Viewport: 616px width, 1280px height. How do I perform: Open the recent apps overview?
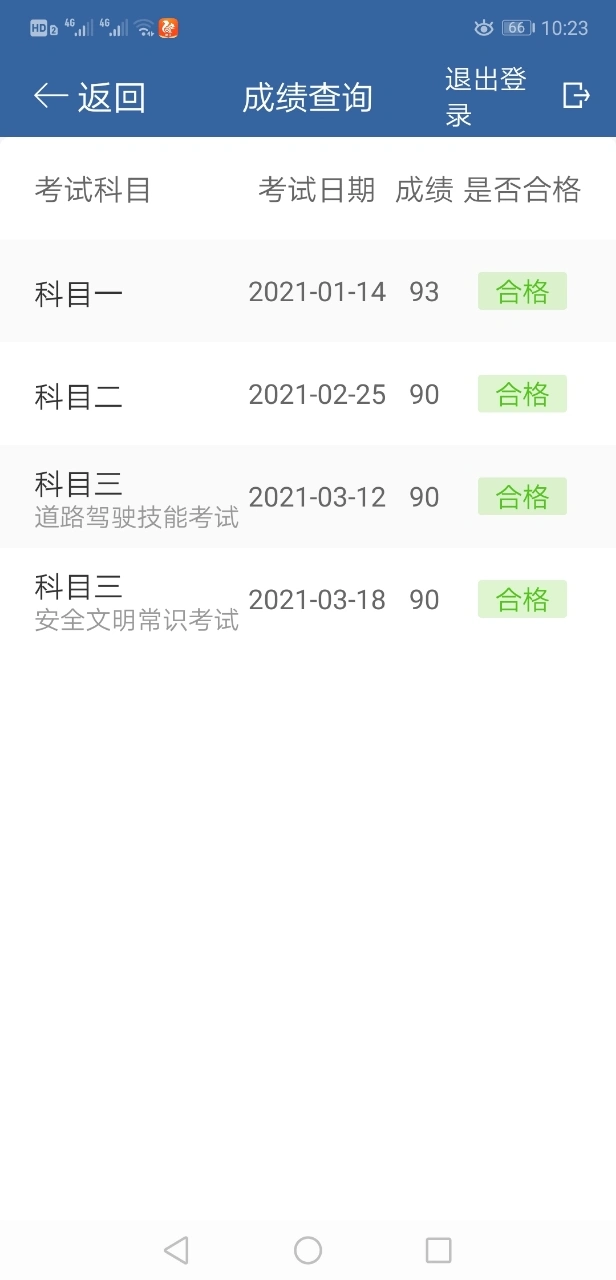pos(439,1250)
